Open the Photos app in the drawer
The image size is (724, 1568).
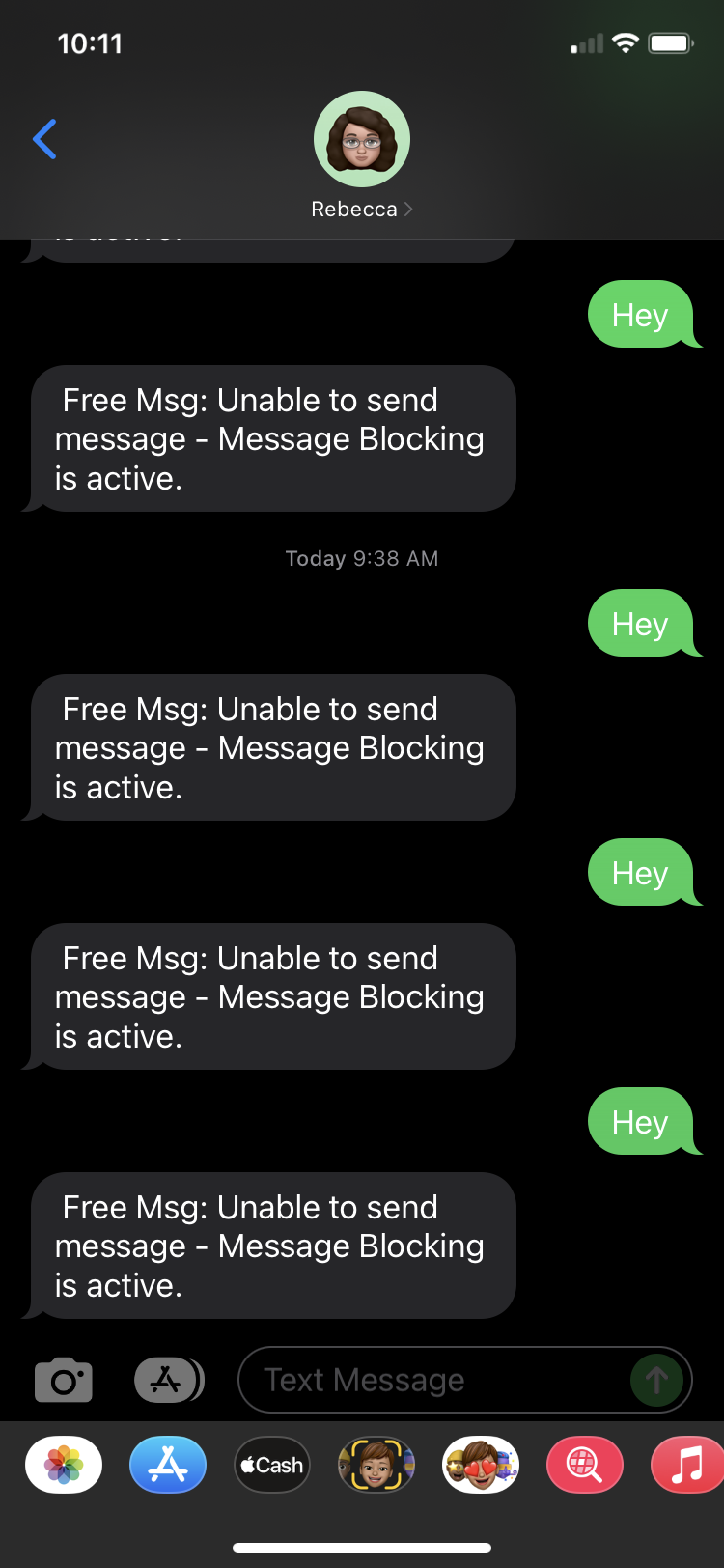[x=64, y=1465]
